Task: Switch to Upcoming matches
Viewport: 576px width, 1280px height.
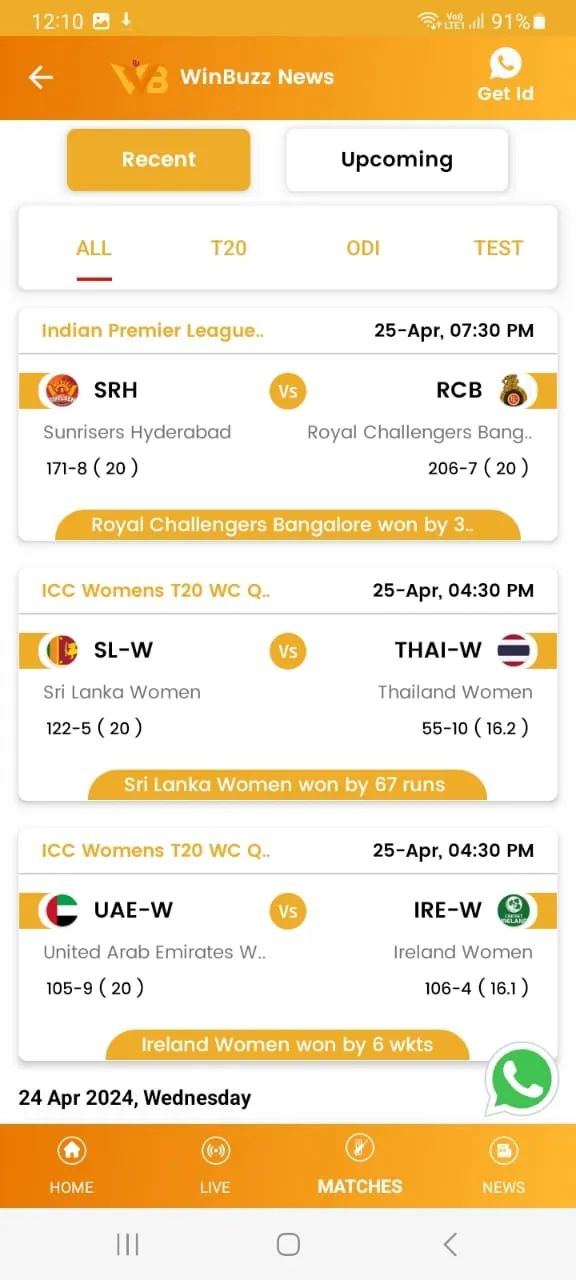Action: click(397, 159)
